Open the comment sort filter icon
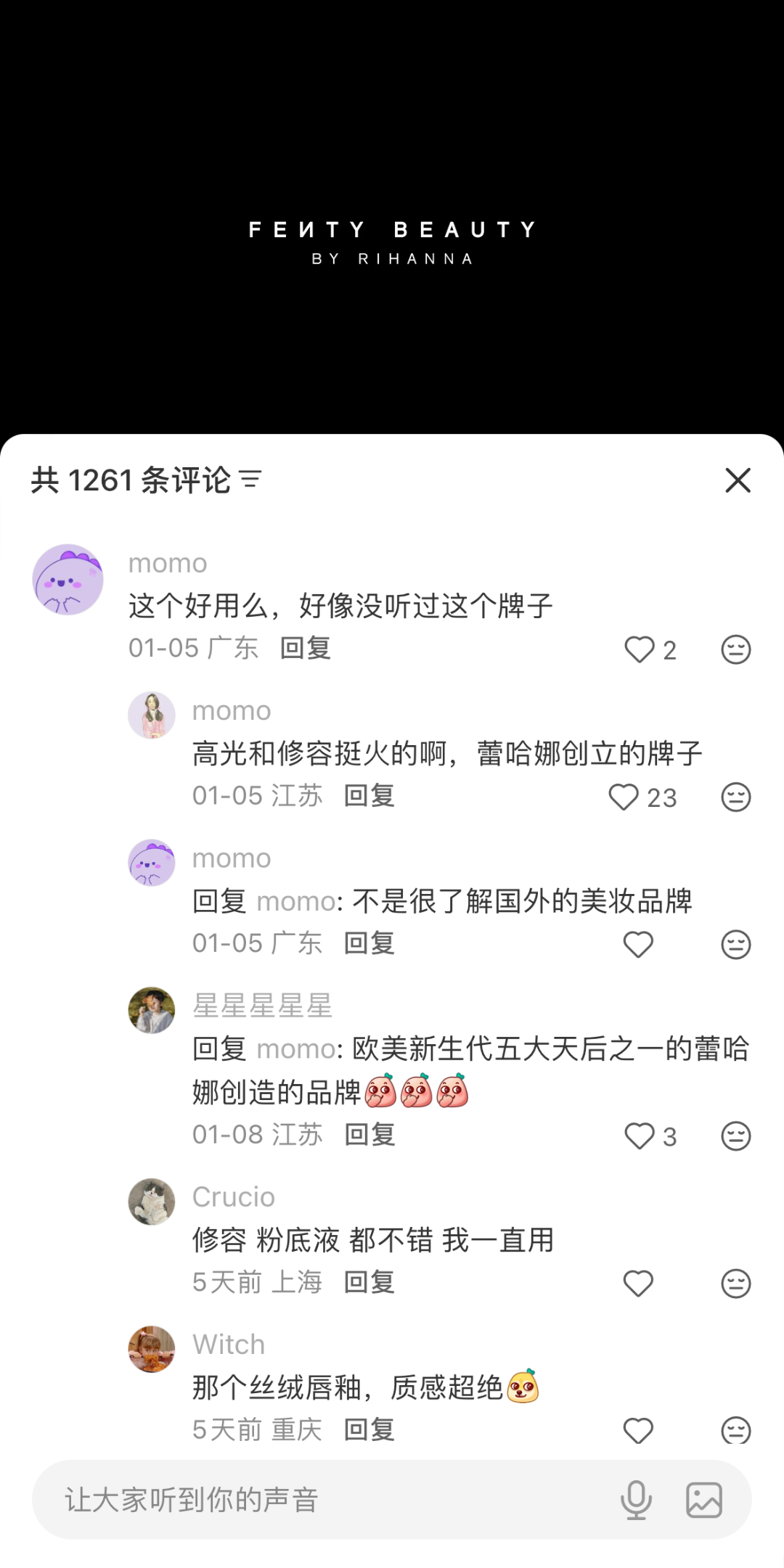The image size is (784, 1568). (250, 480)
